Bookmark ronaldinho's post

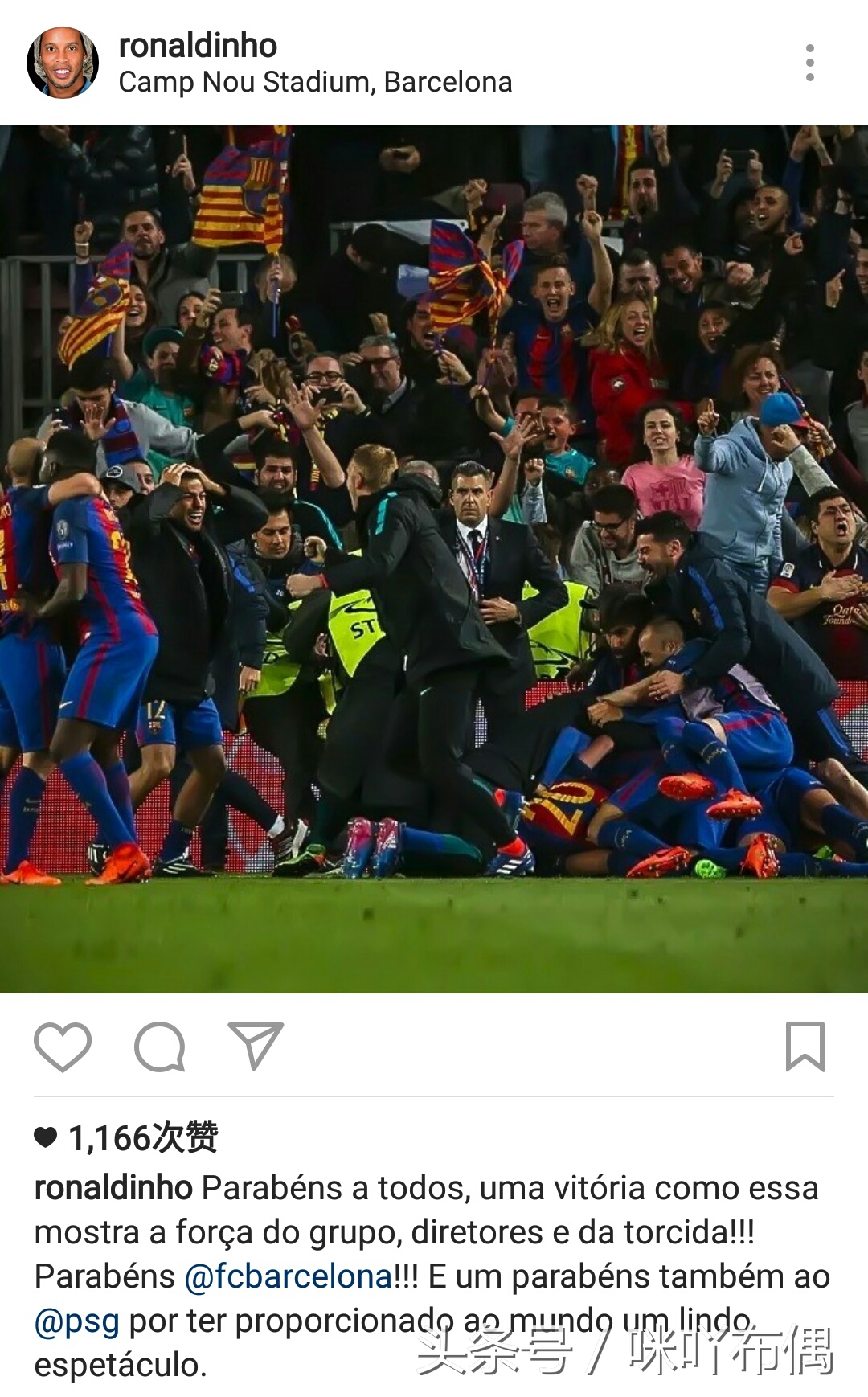coord(805,1047)
